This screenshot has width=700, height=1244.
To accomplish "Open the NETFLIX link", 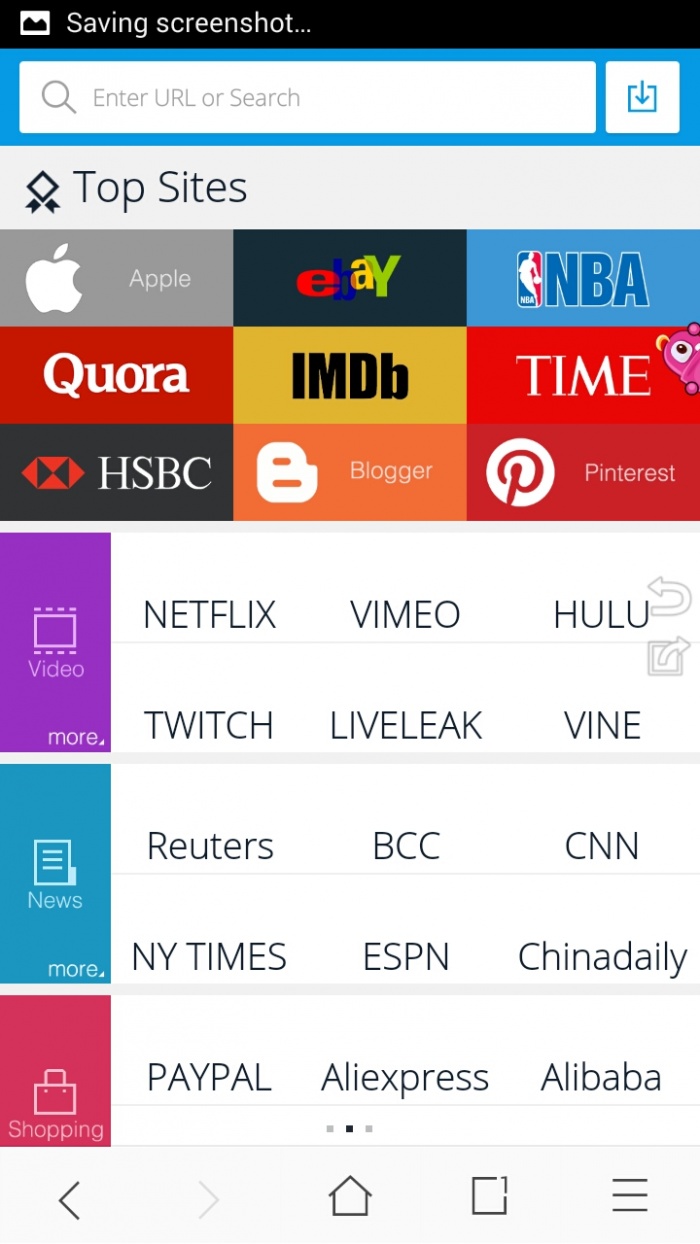I will point(210,614).
